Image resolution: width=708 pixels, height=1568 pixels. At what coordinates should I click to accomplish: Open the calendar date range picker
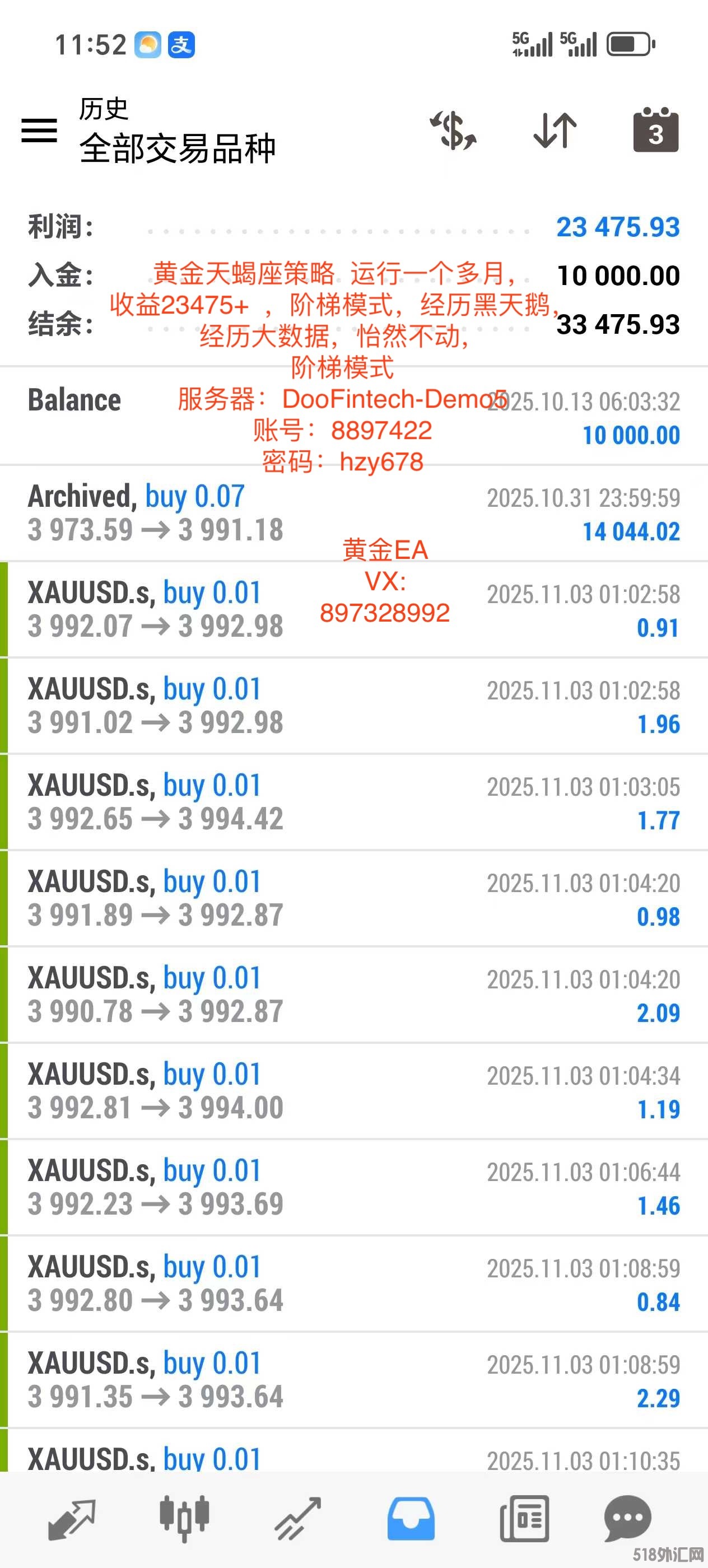[x=656, y=130]
